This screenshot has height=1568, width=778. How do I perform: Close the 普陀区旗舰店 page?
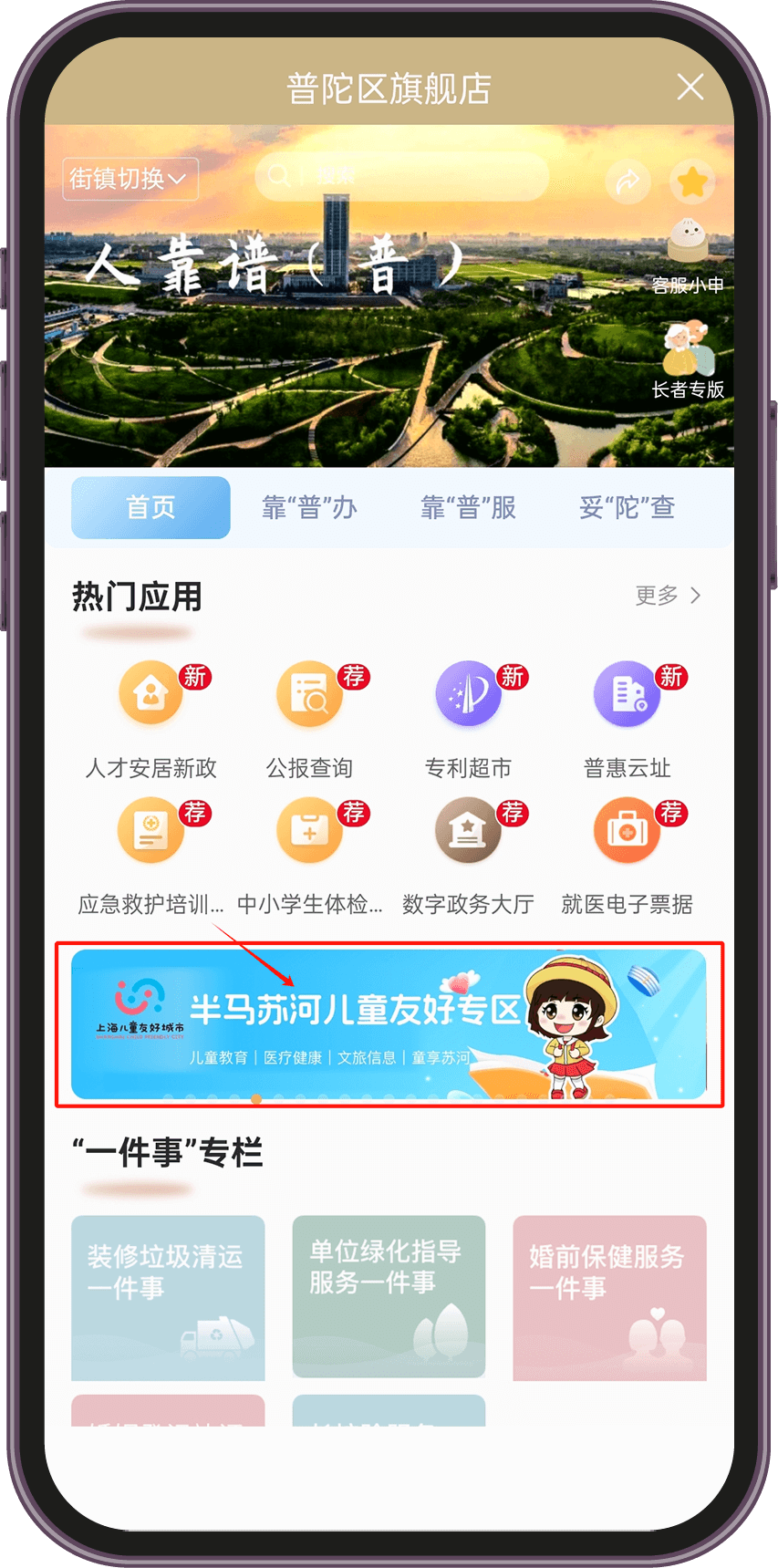(x=690, y=88)
